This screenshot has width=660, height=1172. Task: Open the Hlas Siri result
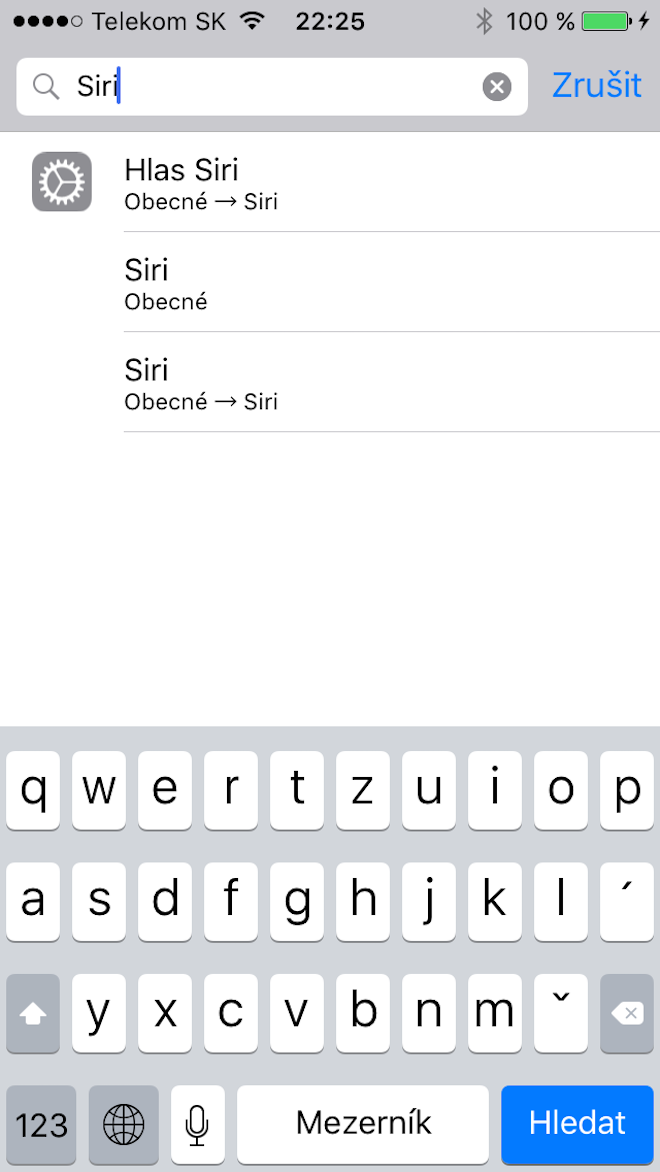390,182
